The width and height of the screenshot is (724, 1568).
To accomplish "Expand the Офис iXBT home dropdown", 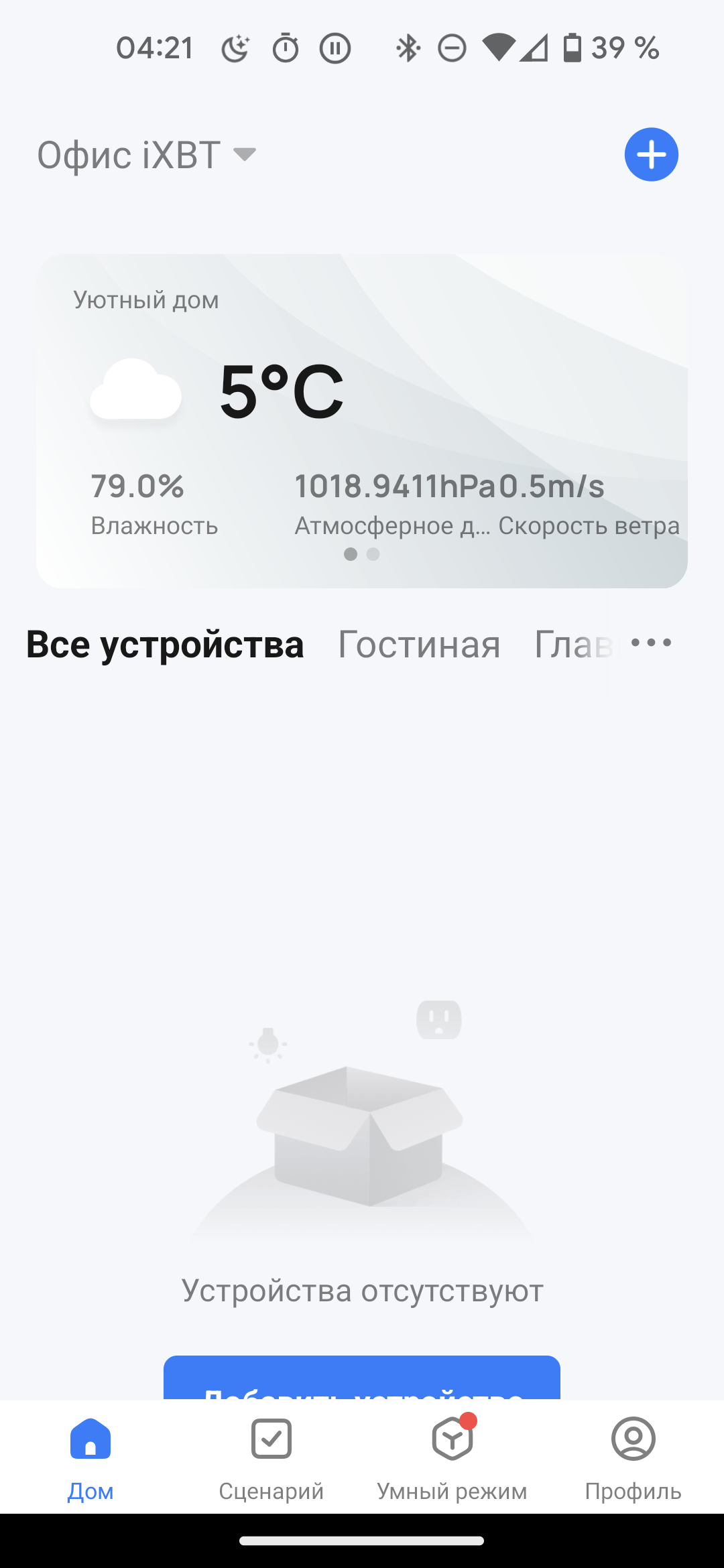I will (x=147, y=155).
